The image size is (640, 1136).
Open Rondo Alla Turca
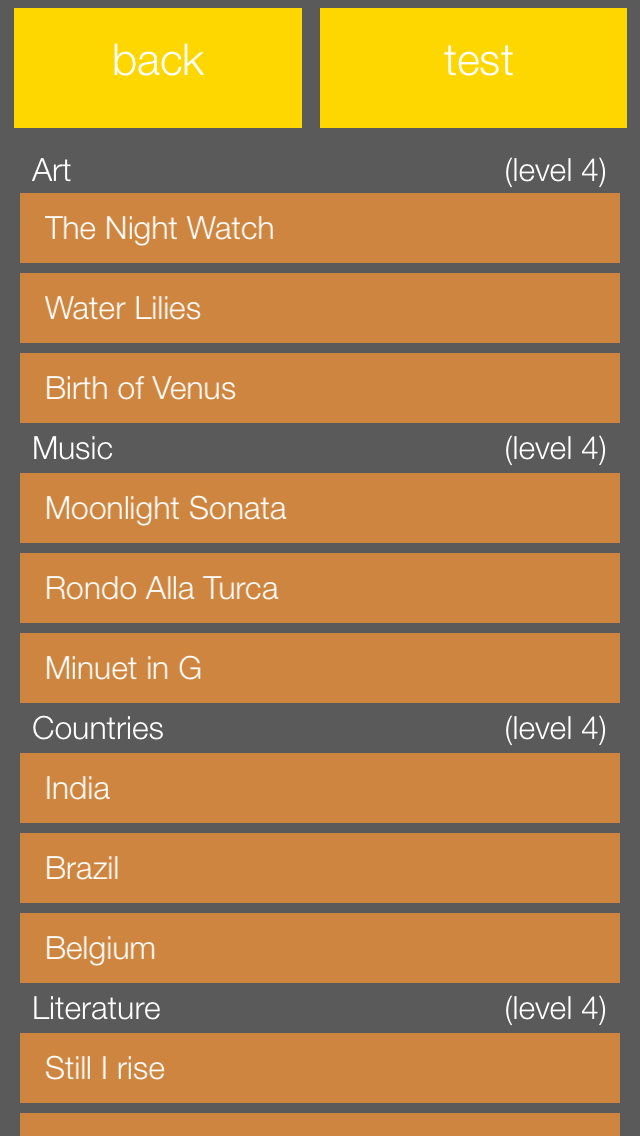pyautogui.click(x=320, y=588)
